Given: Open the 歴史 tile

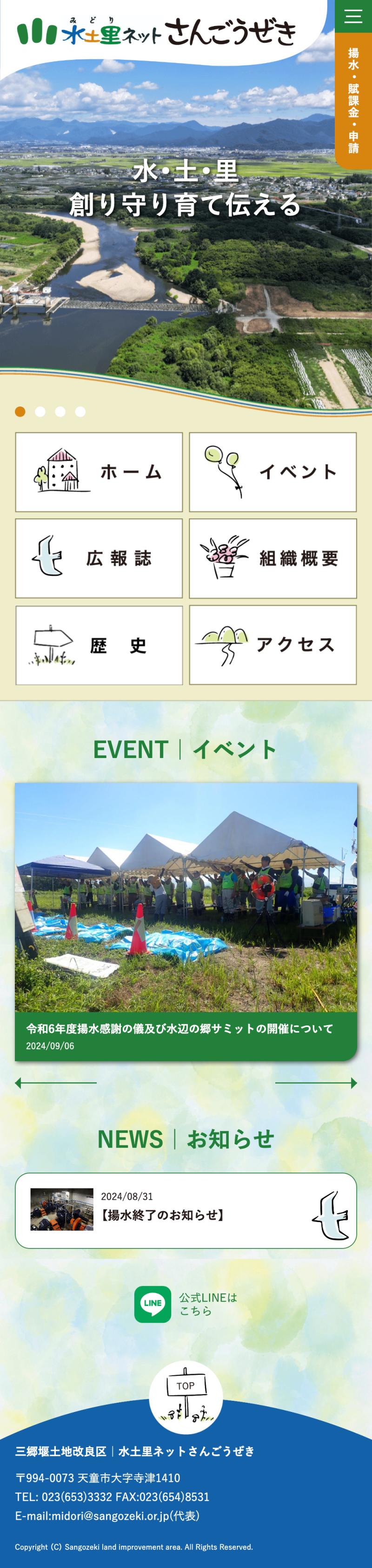Looking at the screenshot, I should pyautogui.click(x=99, y=645).
